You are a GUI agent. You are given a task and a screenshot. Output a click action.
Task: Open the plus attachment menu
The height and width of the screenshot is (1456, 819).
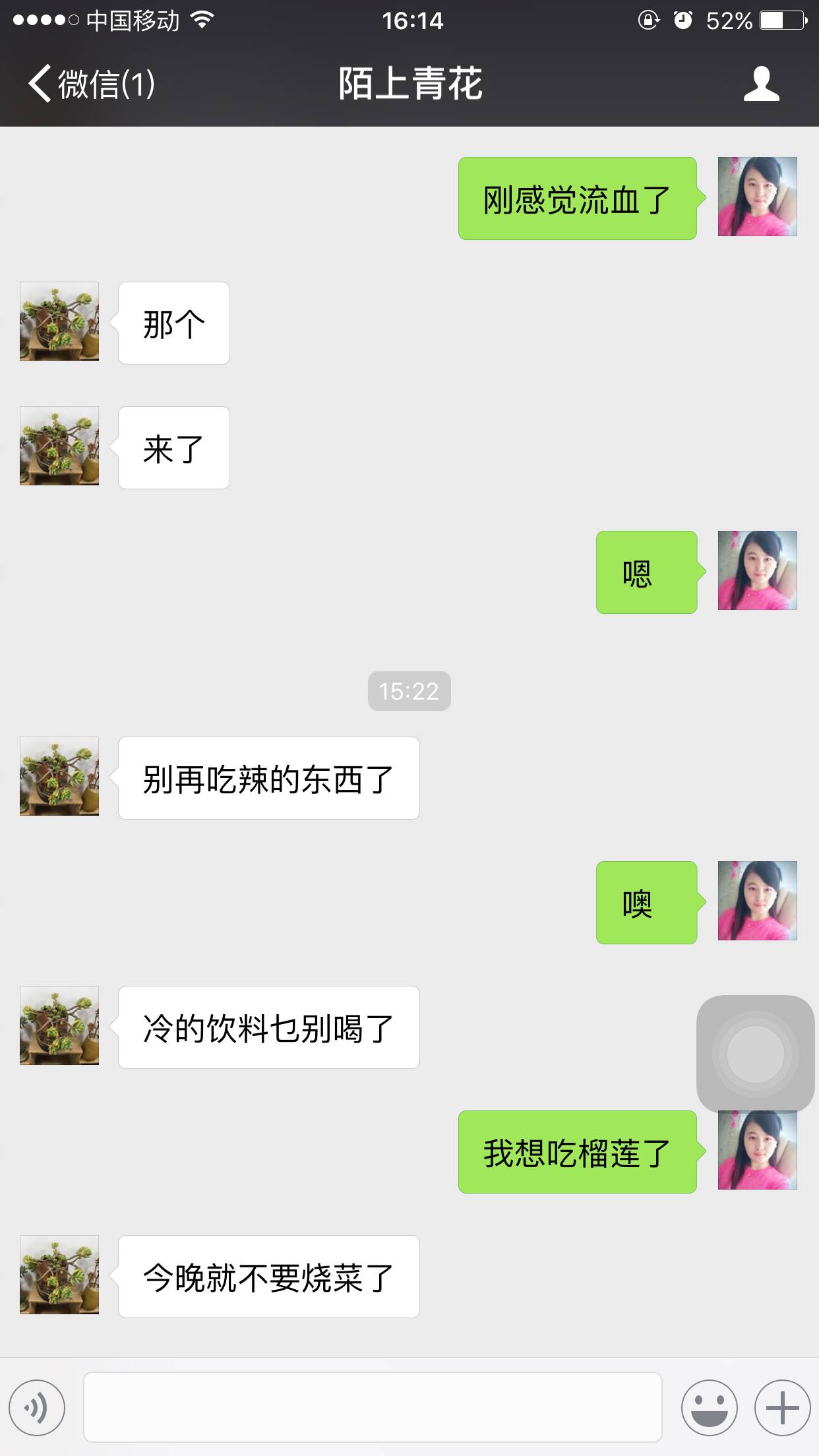click(782, 1408)
